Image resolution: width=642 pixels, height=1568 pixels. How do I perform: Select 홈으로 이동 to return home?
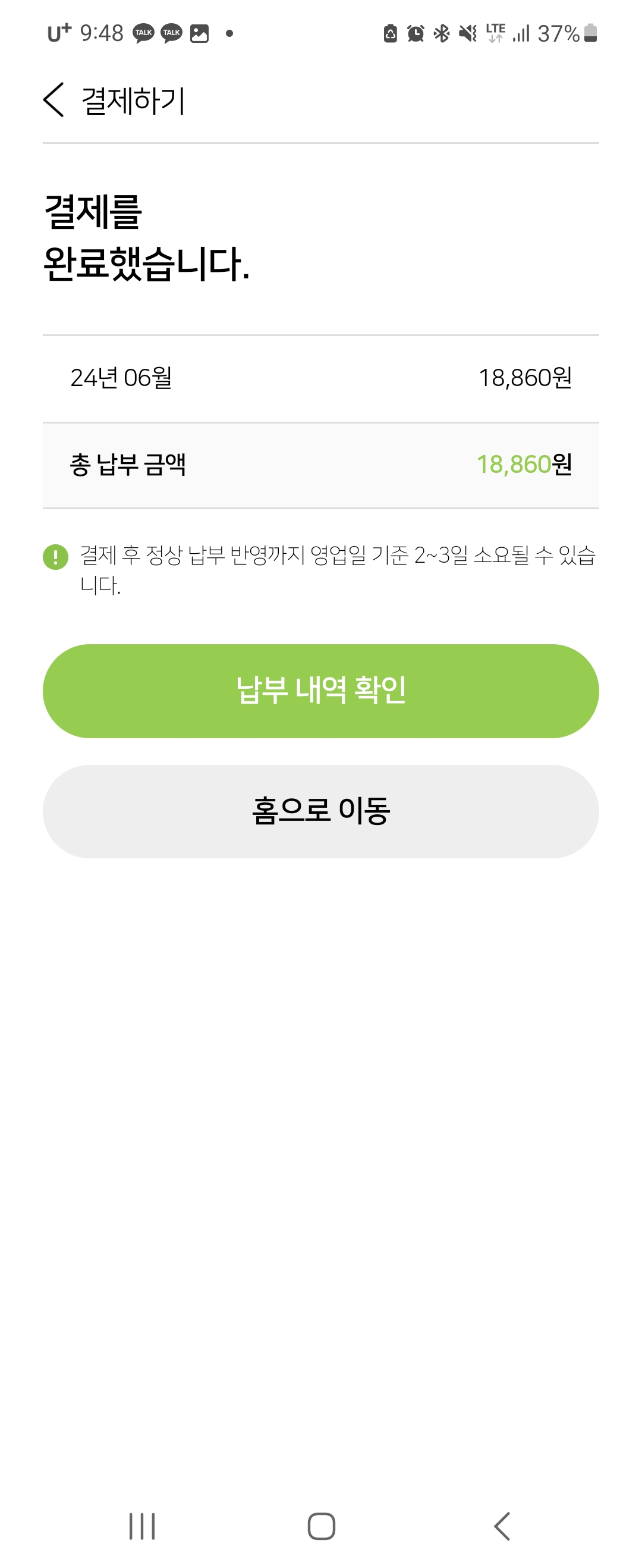click(320, 811)
